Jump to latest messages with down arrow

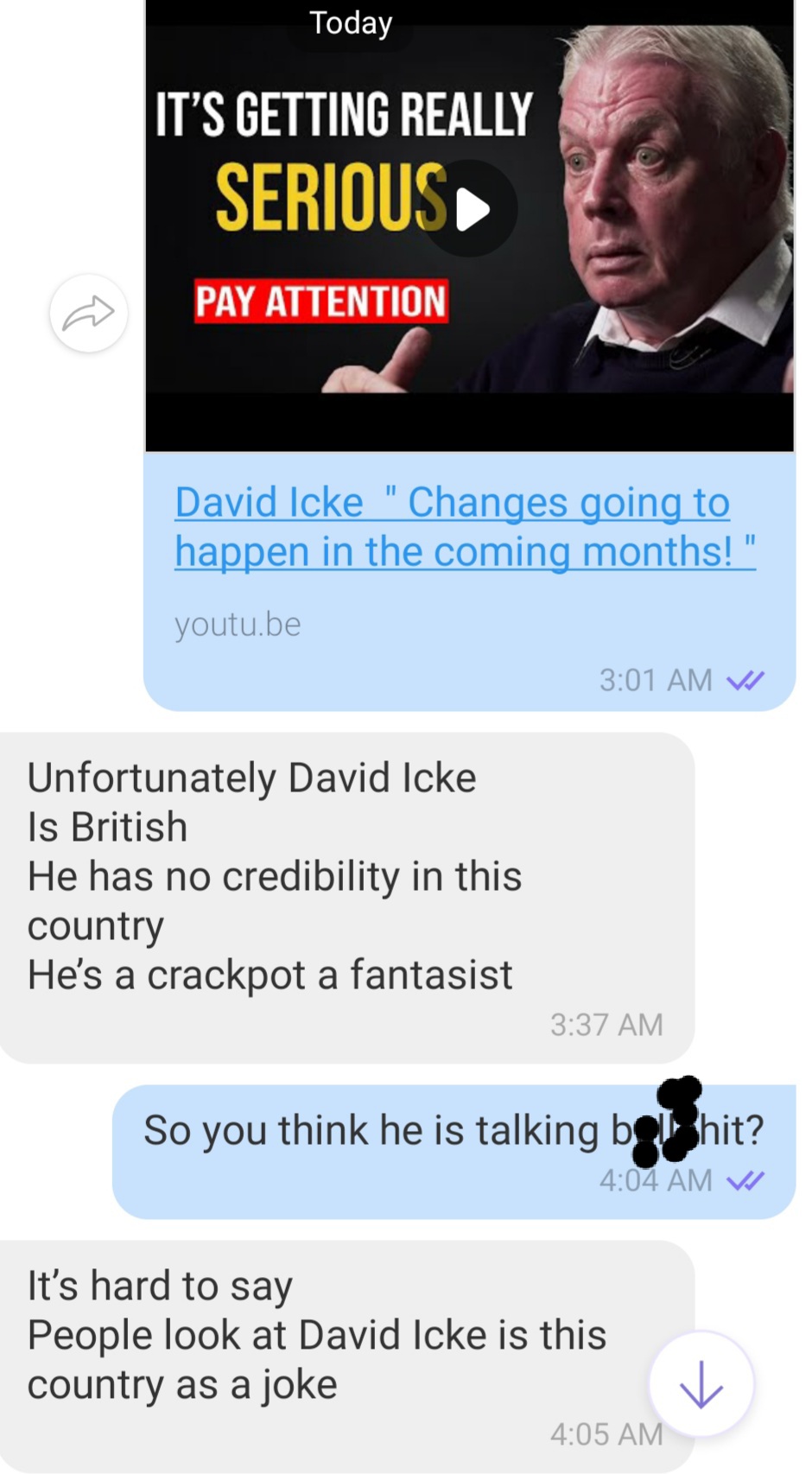point(701,1383)
